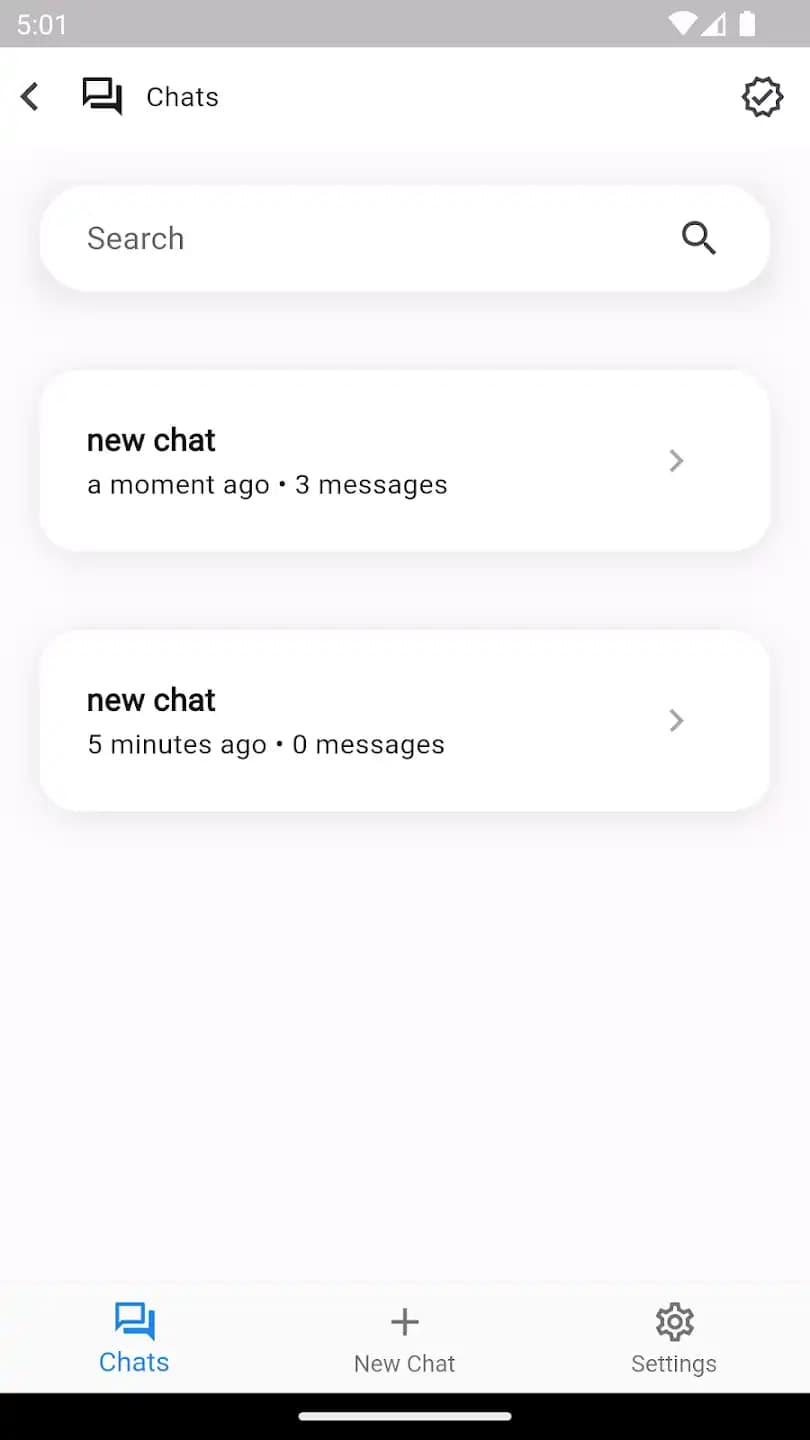This screenshot has height=1440, width=810.
Task: Tap the verified badge icon in app bar
Action: pyautogui.click(x=761, y=97)
